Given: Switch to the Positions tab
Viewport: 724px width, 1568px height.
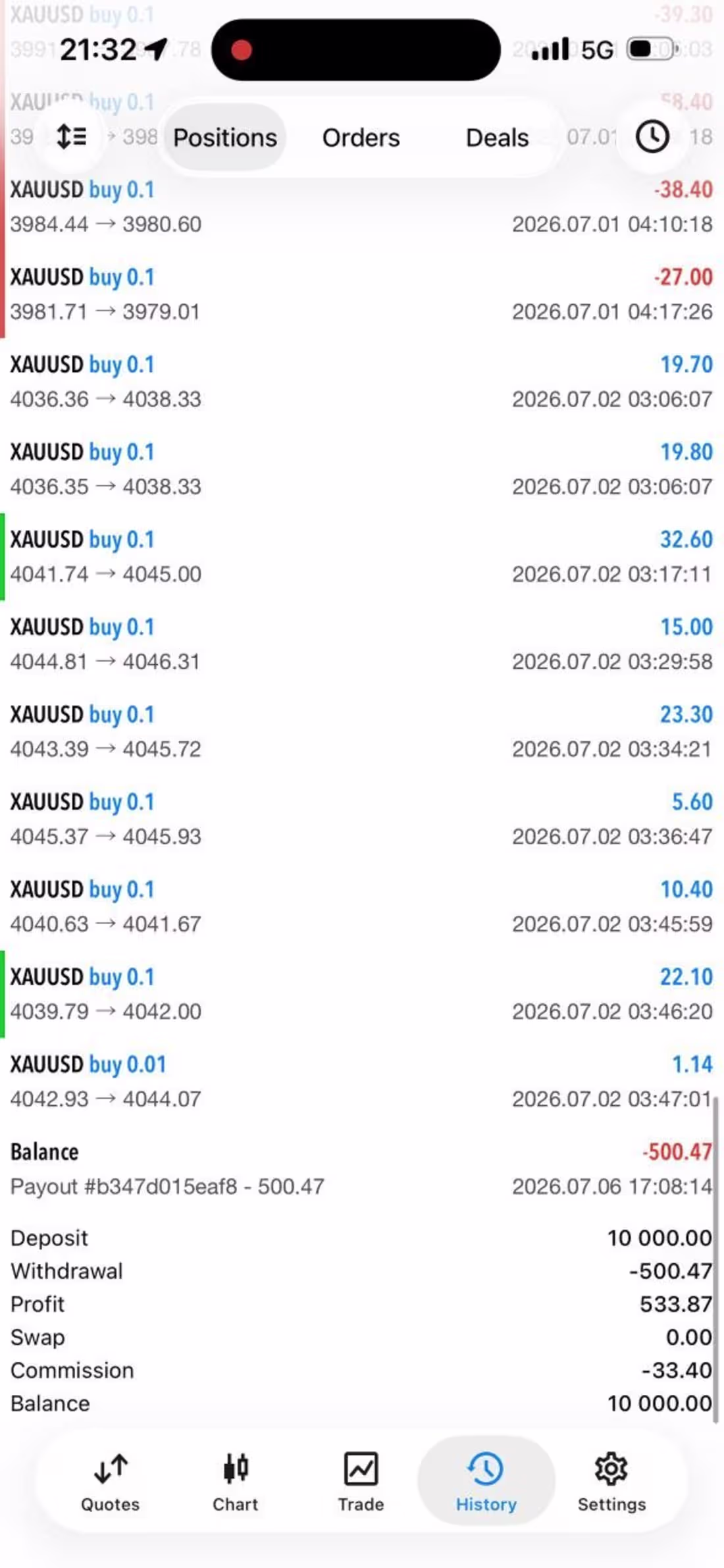Looking at the screenshot, I should click(225, 138).
